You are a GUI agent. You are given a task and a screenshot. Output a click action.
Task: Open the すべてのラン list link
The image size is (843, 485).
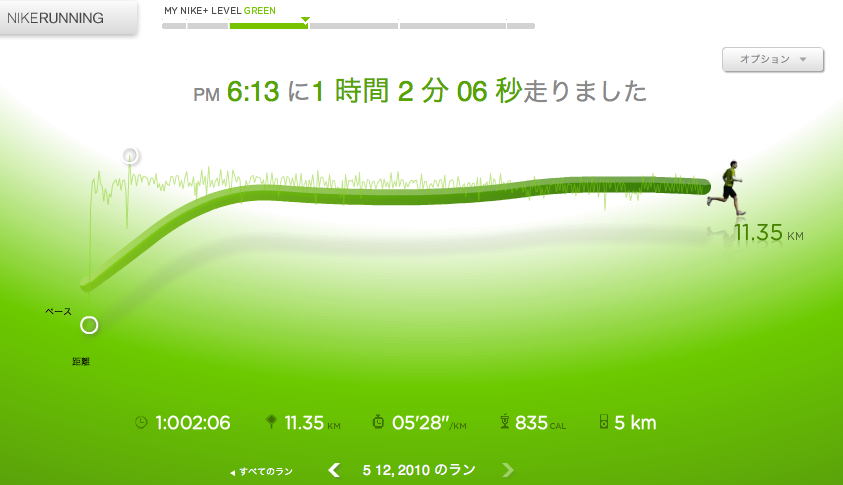coord(261,471)
